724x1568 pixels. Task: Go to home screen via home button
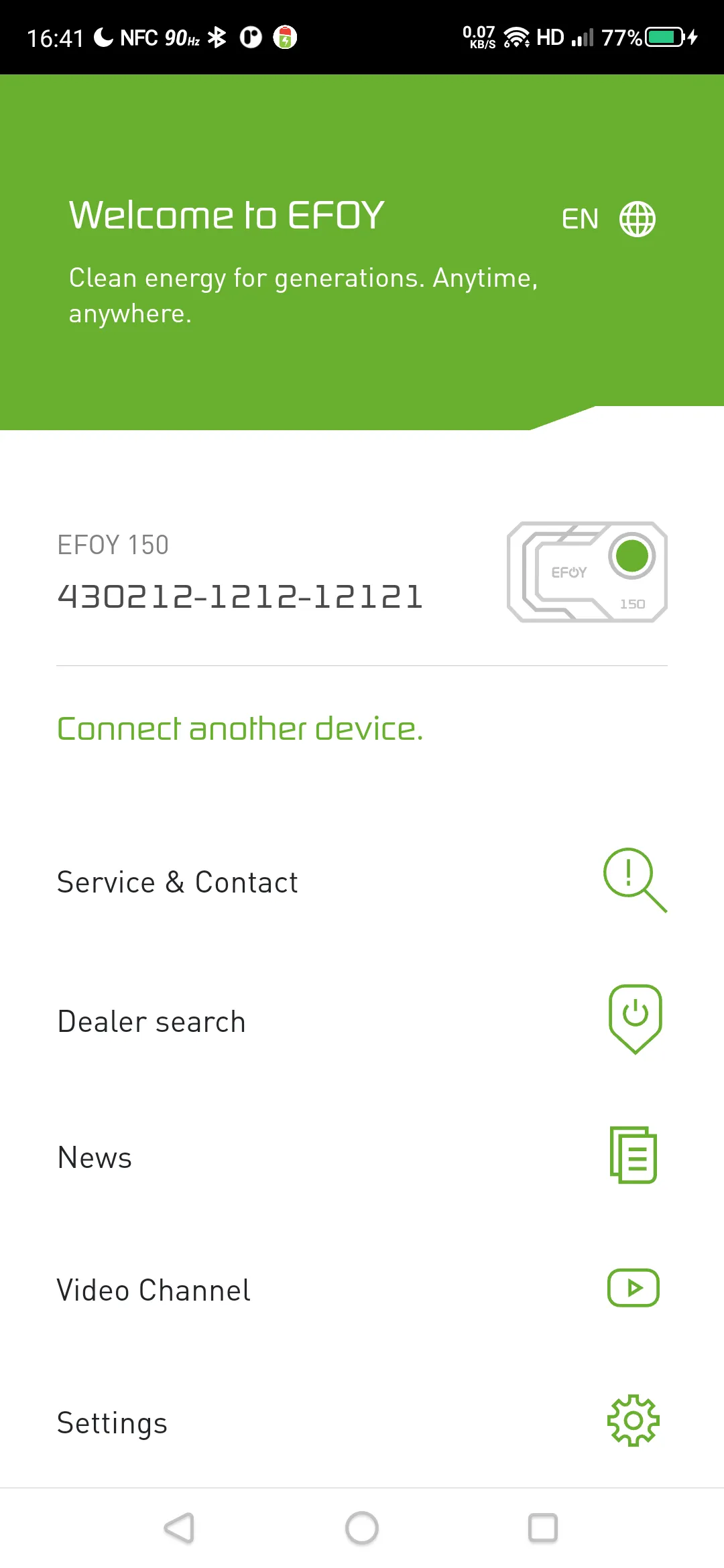tap(362, 1528)
